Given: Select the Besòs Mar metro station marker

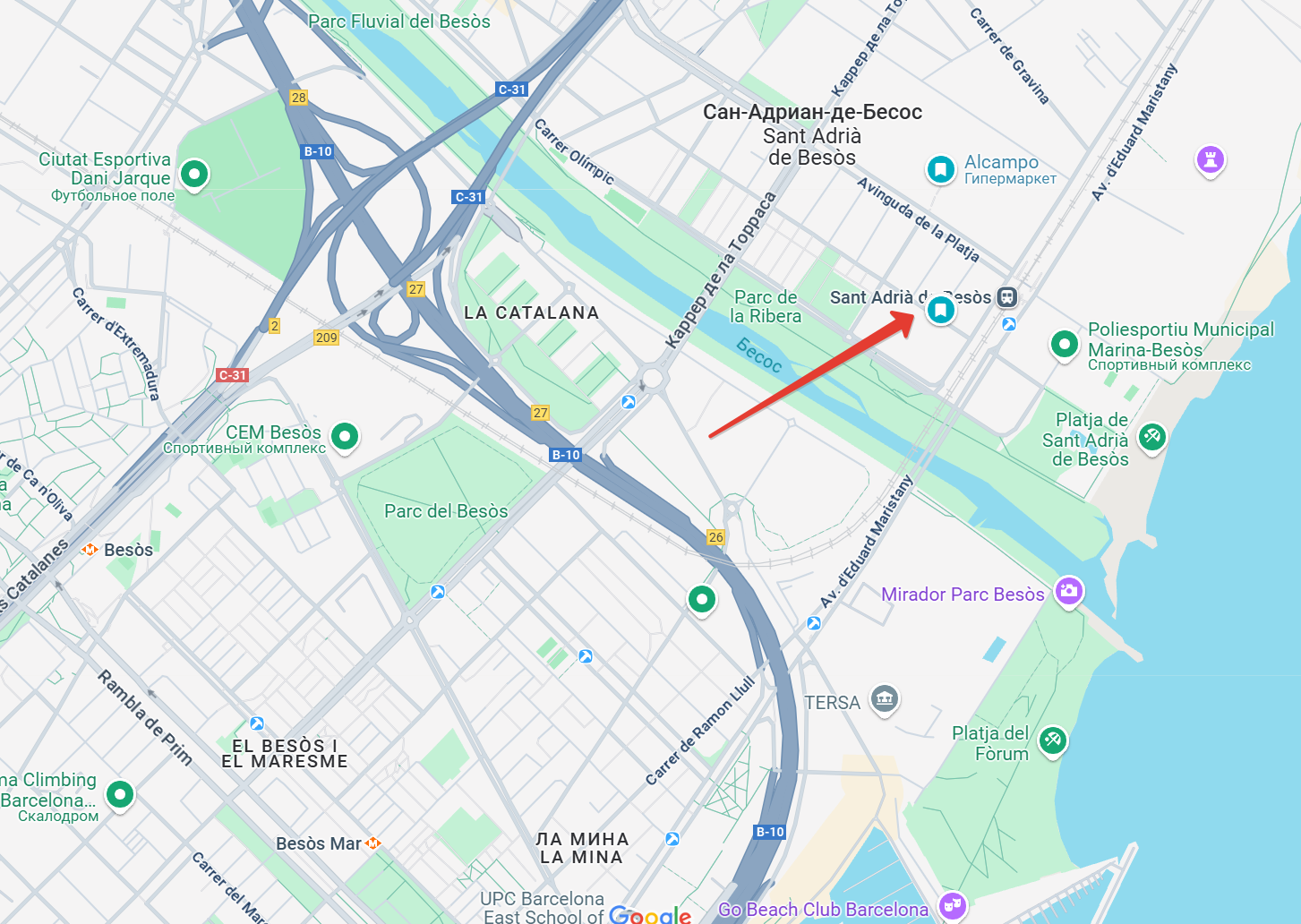Looking at the screenshot, I should click(373, 843).
